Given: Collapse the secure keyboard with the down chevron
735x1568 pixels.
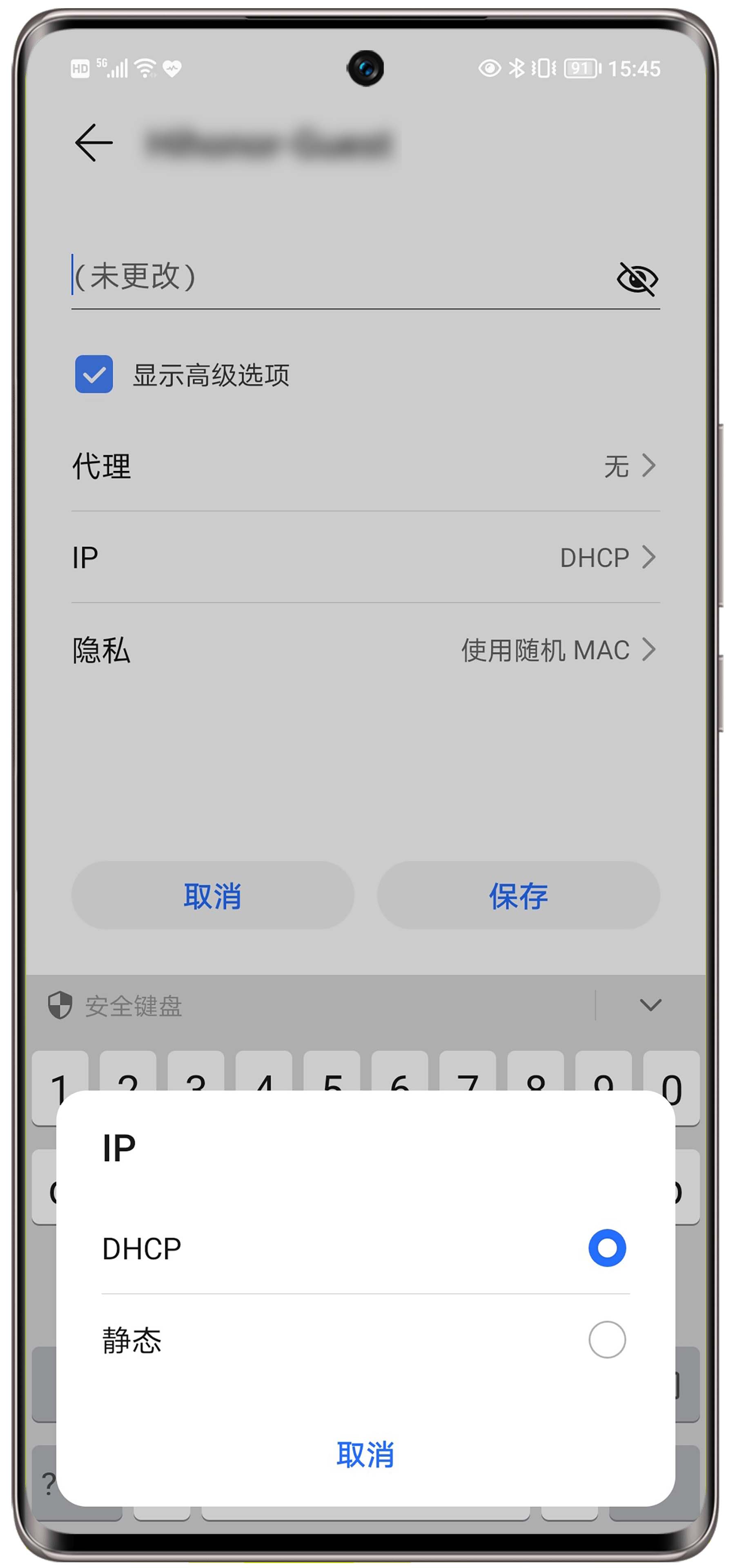Looking at the screenshot, I should (x=650, y=1005).
